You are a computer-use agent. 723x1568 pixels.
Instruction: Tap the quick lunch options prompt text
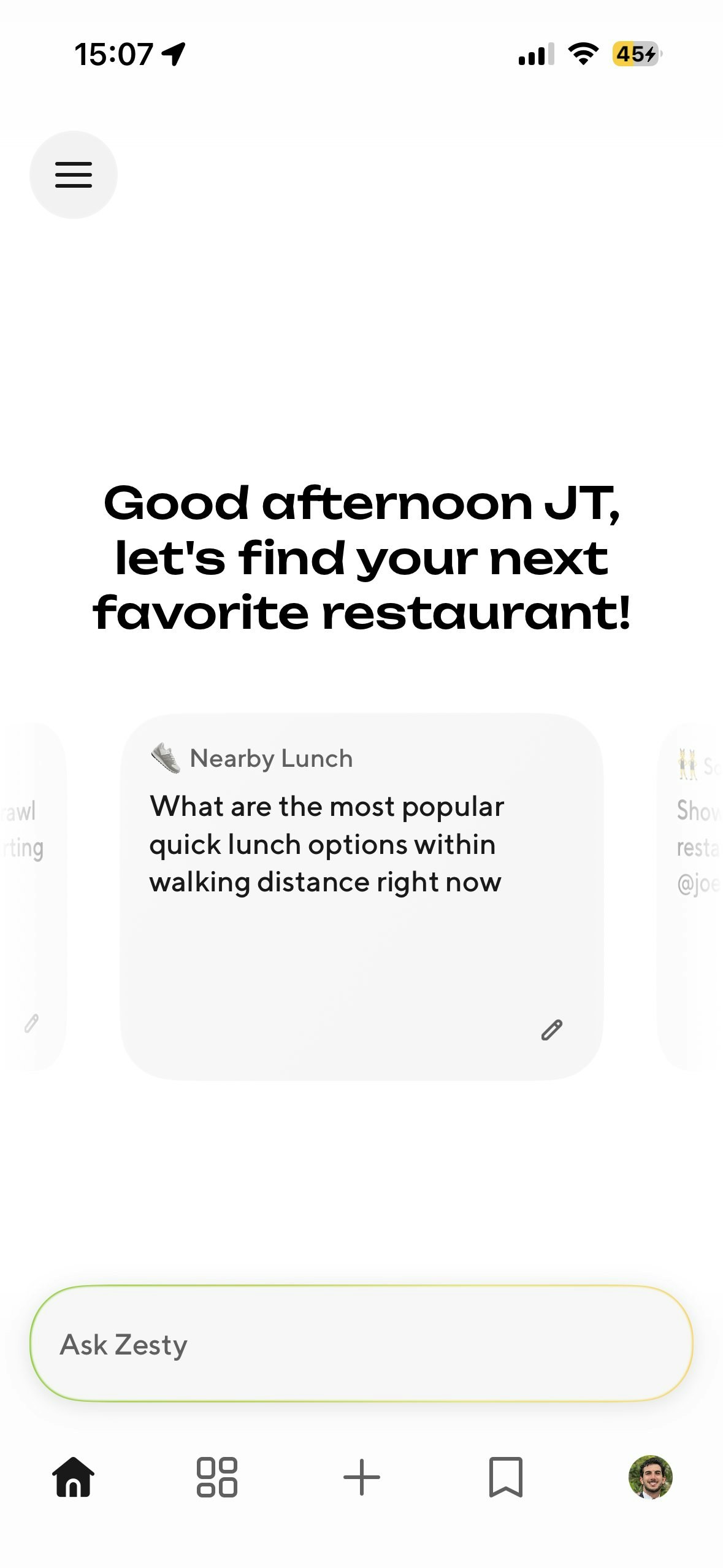coord(326,844)
